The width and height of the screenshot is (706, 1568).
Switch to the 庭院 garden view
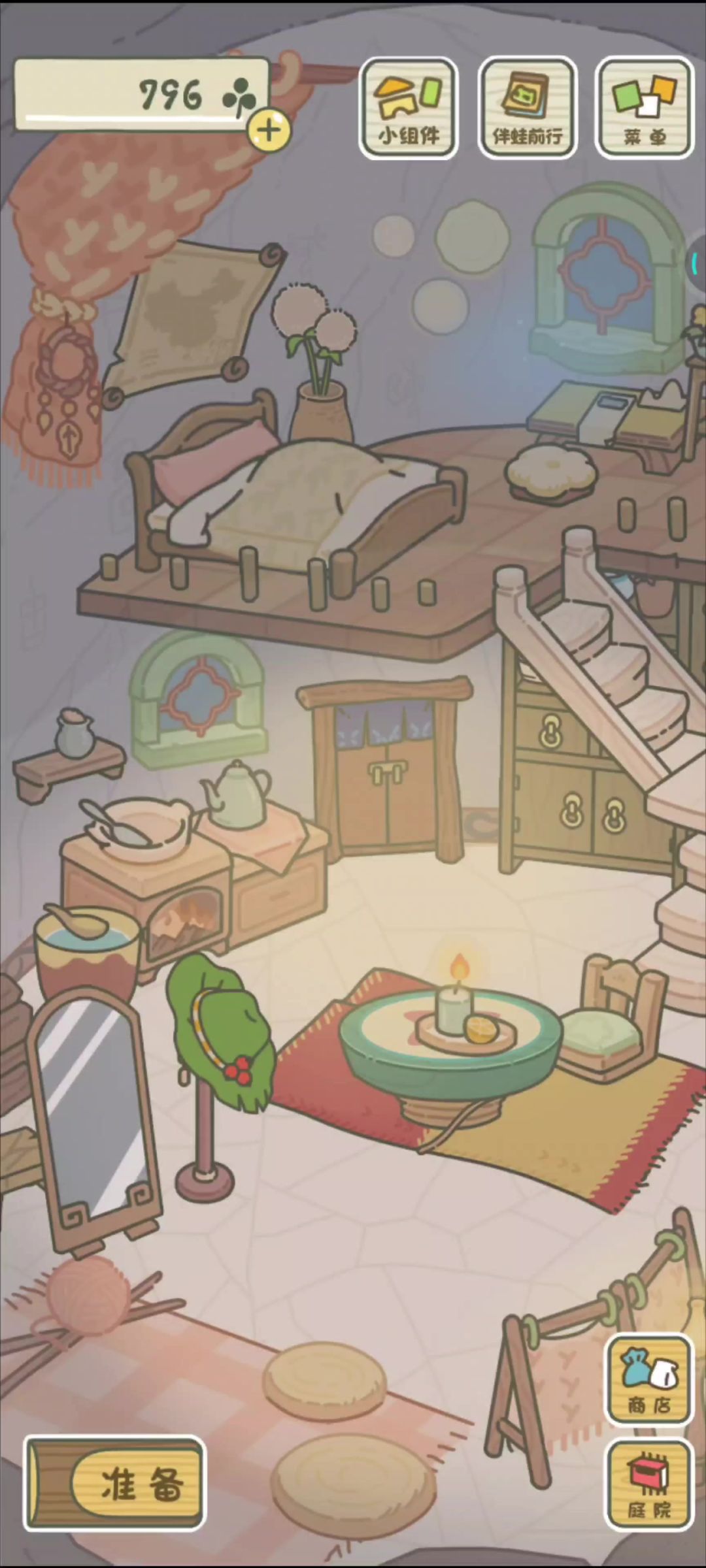point(649,1484)
